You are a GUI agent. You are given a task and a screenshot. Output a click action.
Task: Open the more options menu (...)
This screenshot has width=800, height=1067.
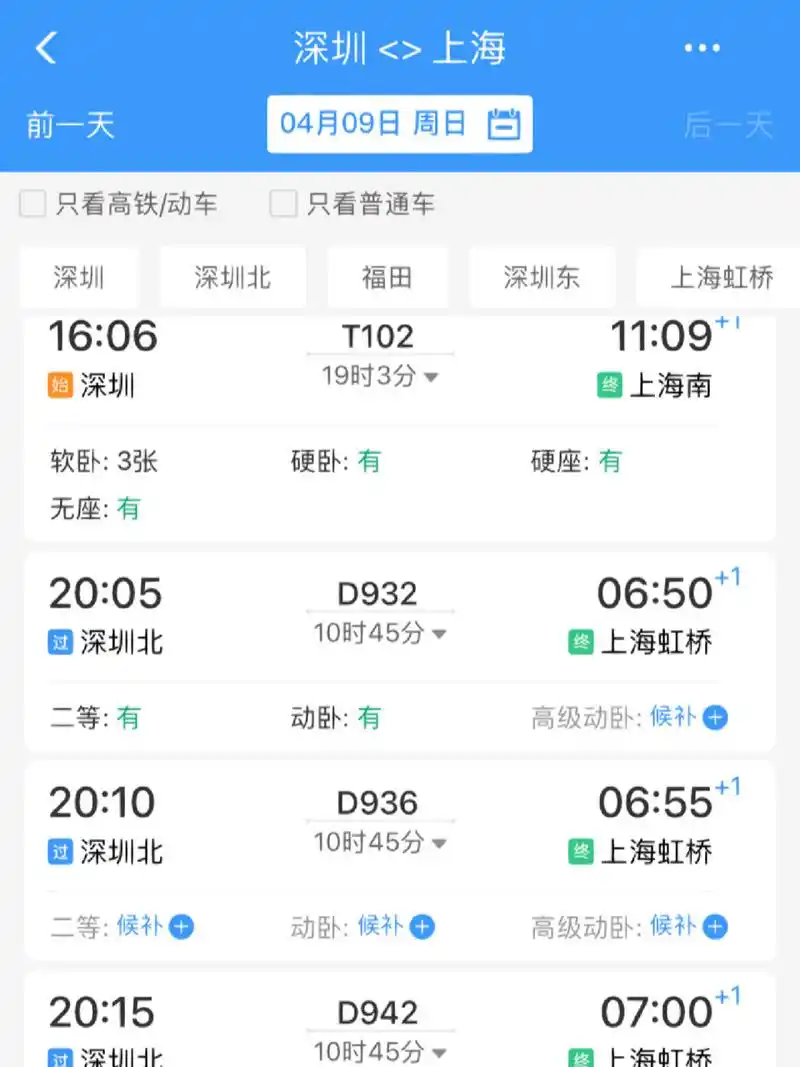coord(703,47)
